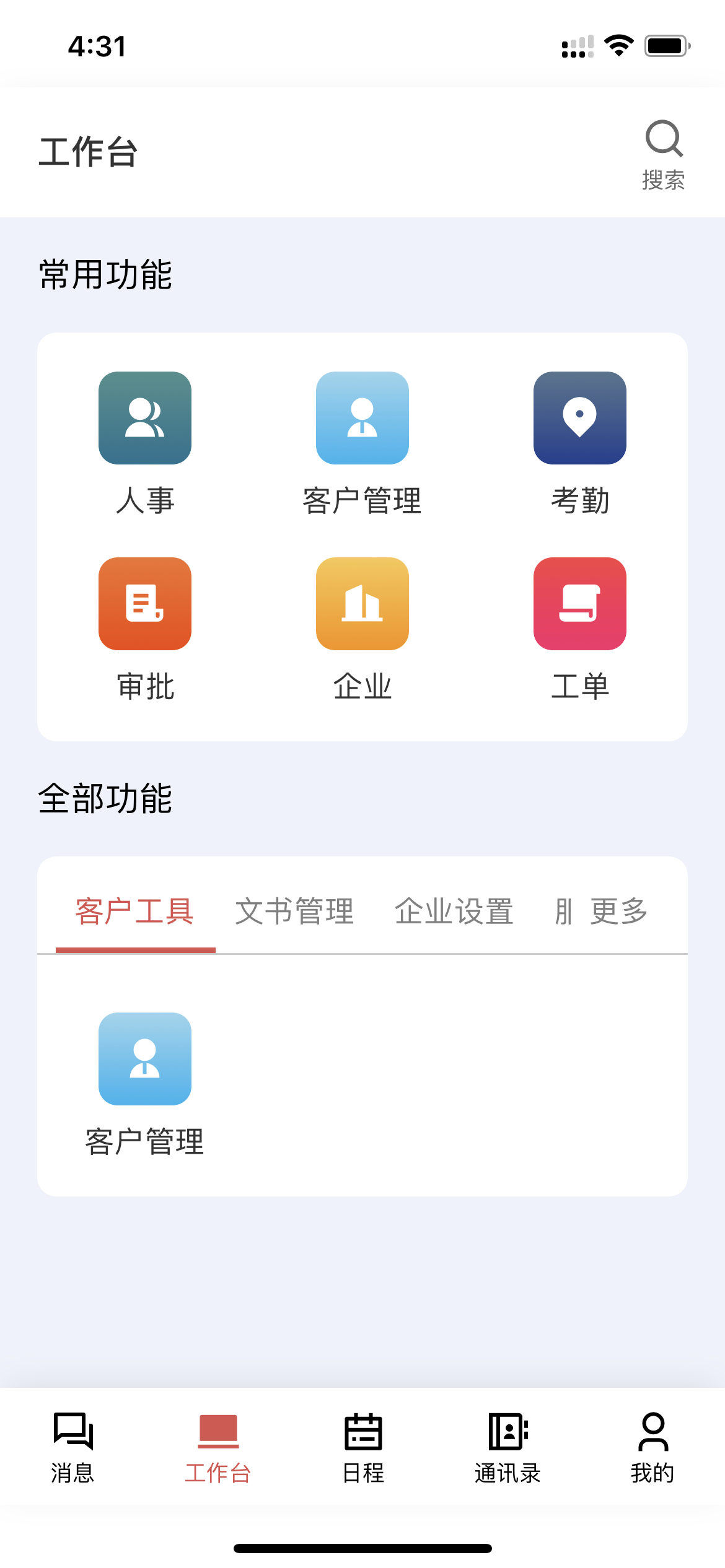Click the 搜索 search label
Viewport: 725px width, 1568px height.
point(664,180)
